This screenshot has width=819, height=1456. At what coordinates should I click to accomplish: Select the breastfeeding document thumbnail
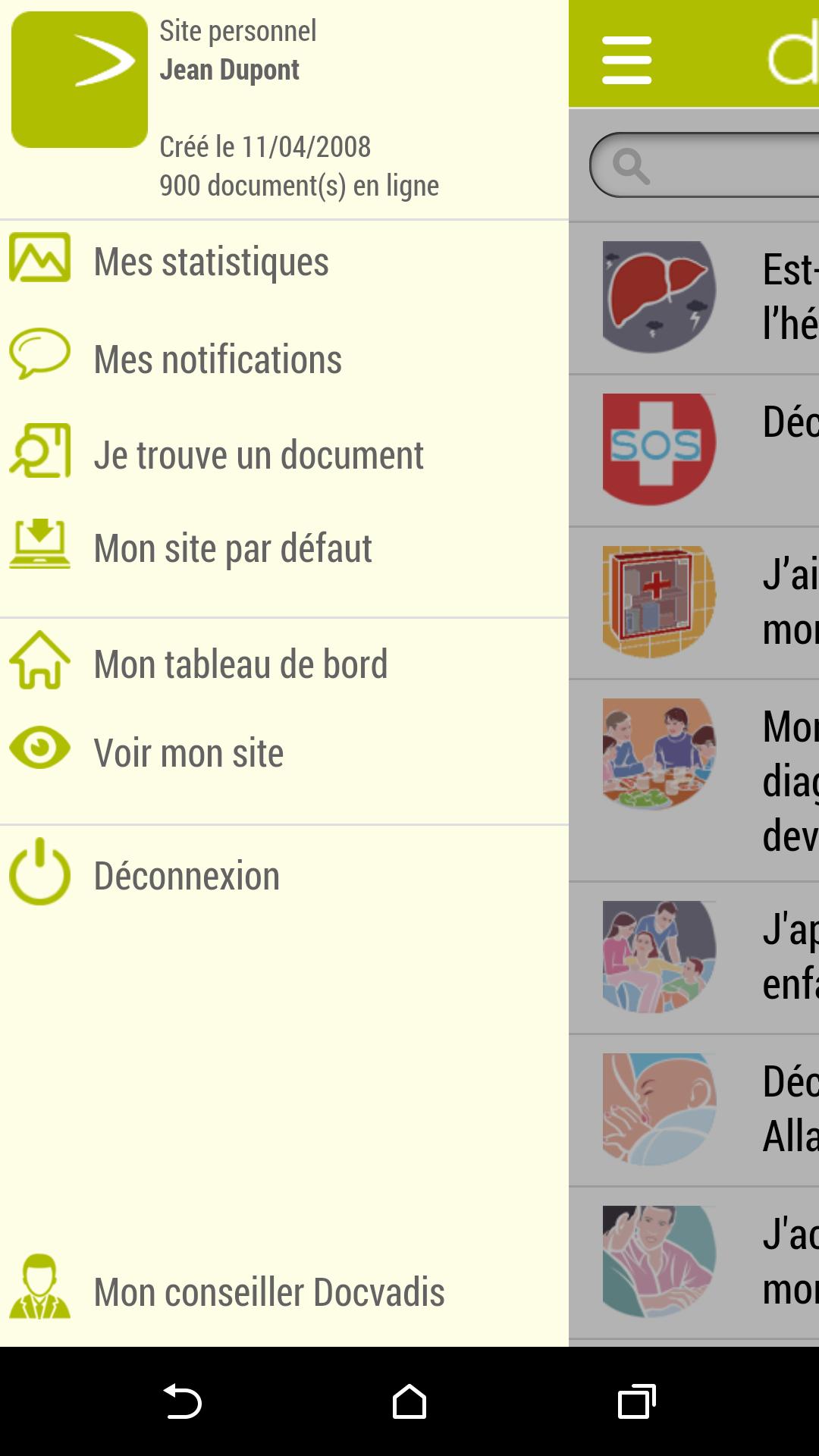pos(658,1109)
